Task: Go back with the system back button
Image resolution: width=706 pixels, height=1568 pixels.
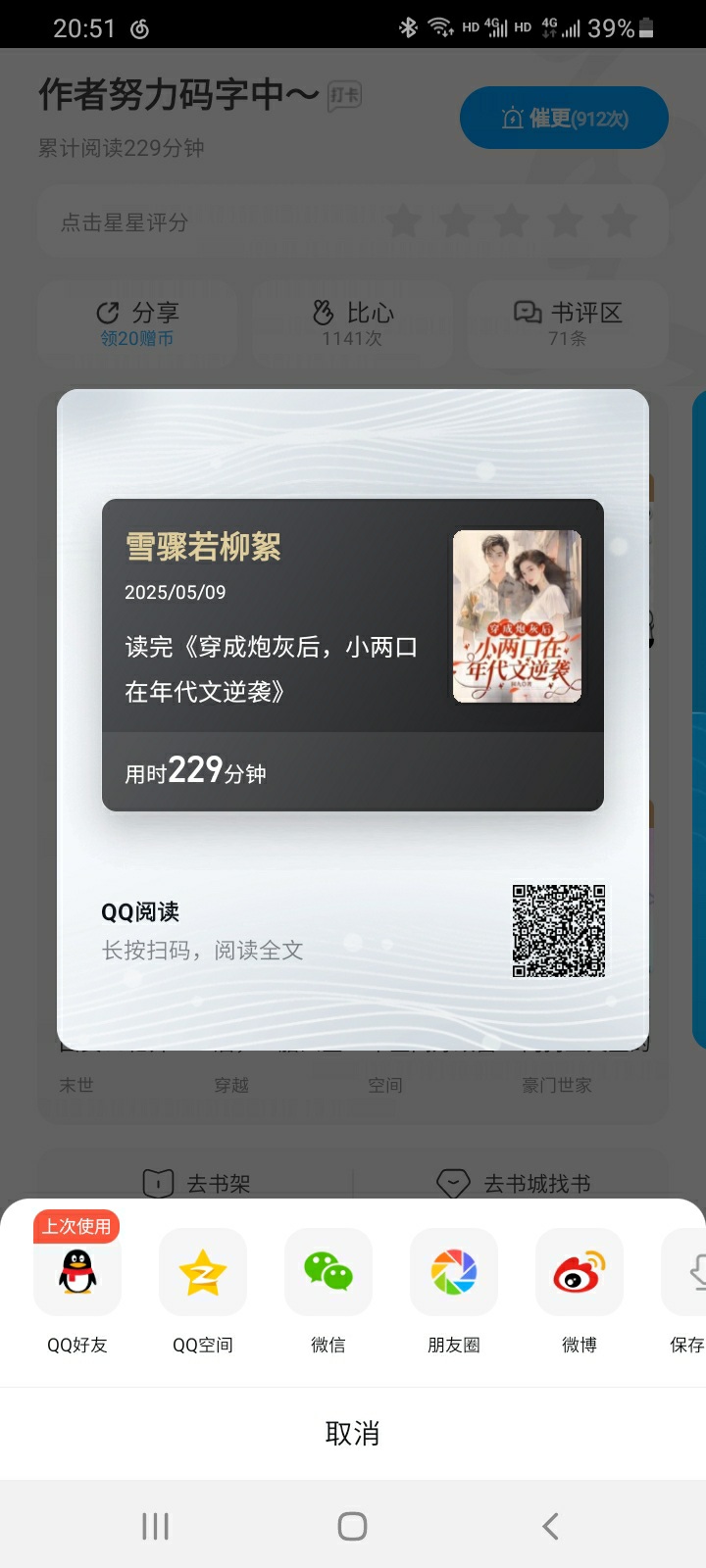Action: coord(550,1526)
